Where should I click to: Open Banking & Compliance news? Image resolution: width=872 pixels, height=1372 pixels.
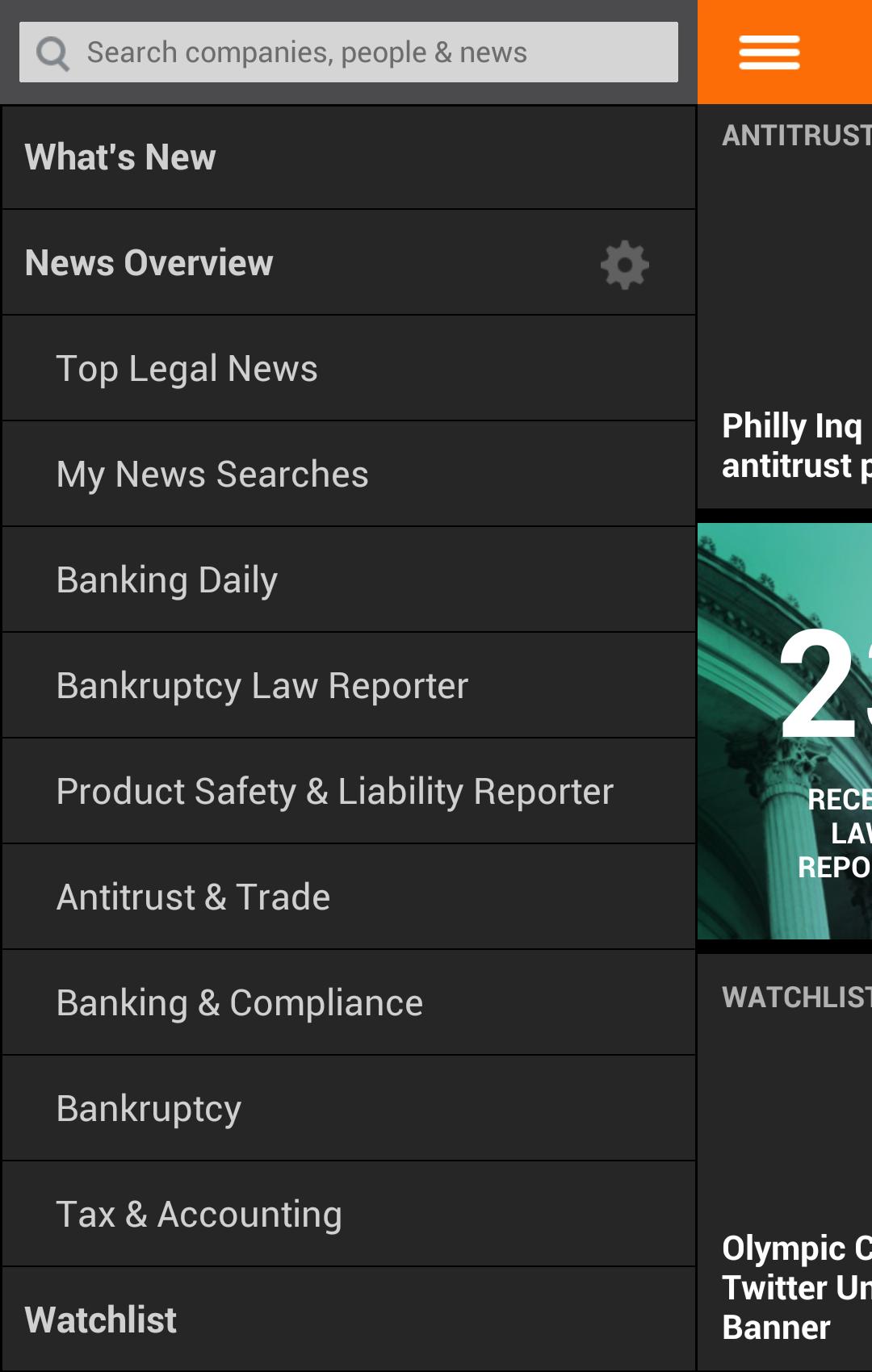click(238, 1002)
